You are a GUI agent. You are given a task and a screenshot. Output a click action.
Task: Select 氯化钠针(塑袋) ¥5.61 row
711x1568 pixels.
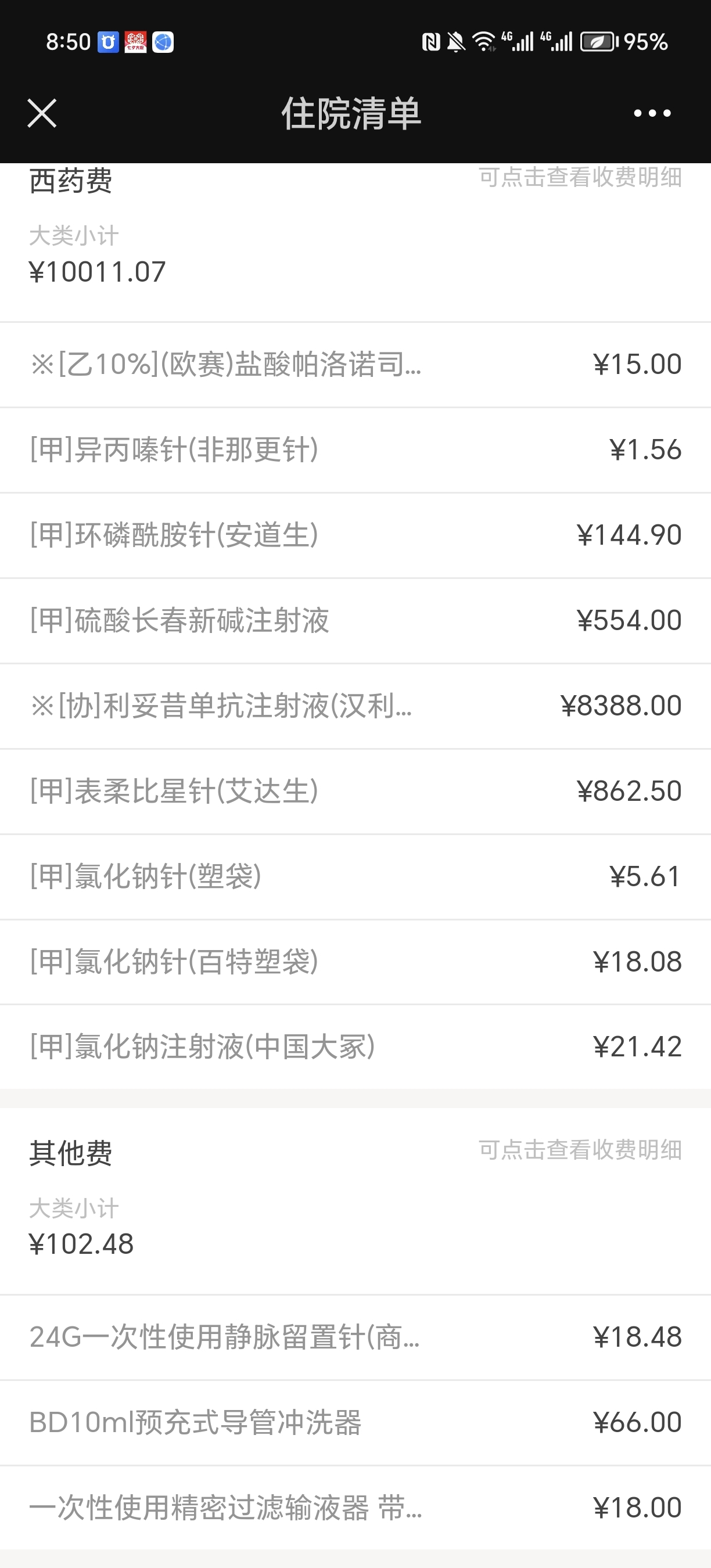pyautogui.click(x=355, y=876)
